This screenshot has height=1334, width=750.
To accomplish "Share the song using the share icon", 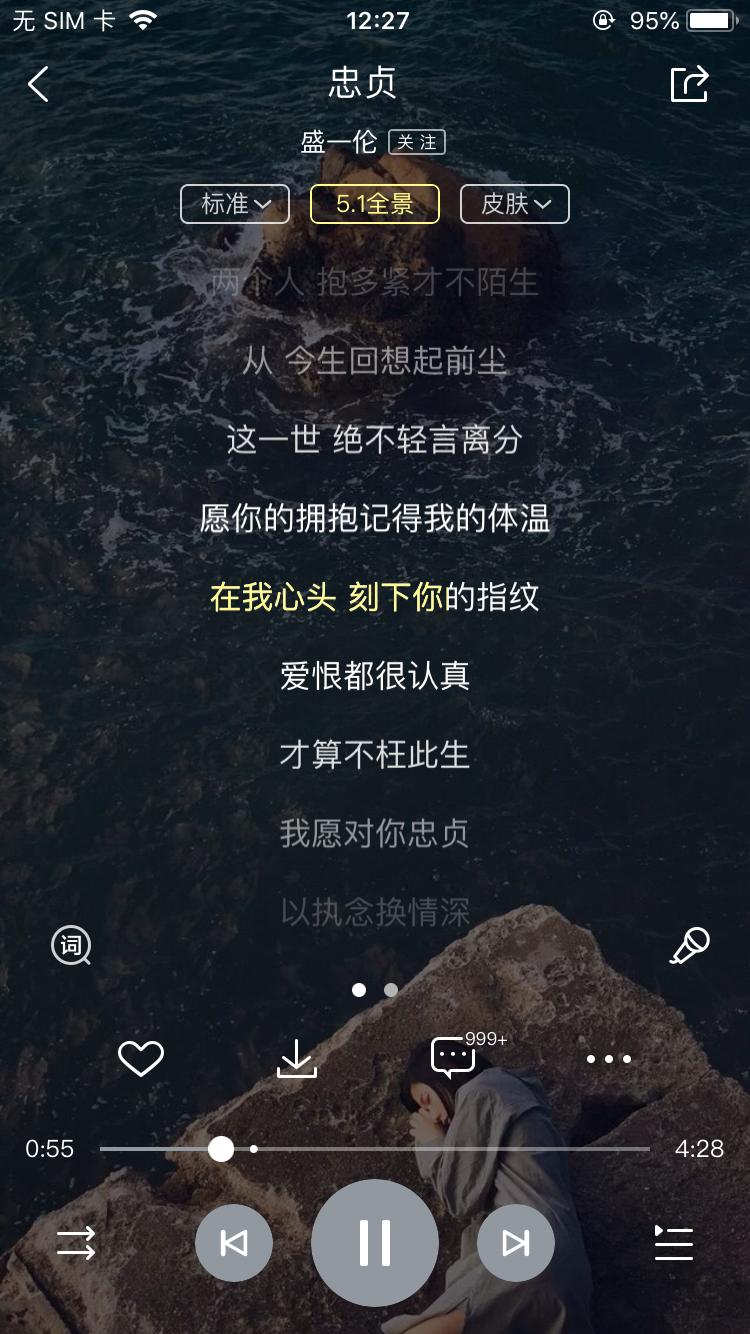I will 692,84.
